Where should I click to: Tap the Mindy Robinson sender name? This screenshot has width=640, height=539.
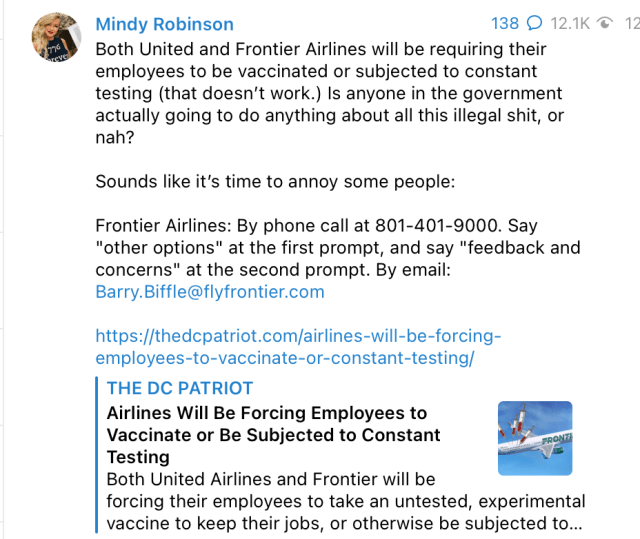point(164,24)
